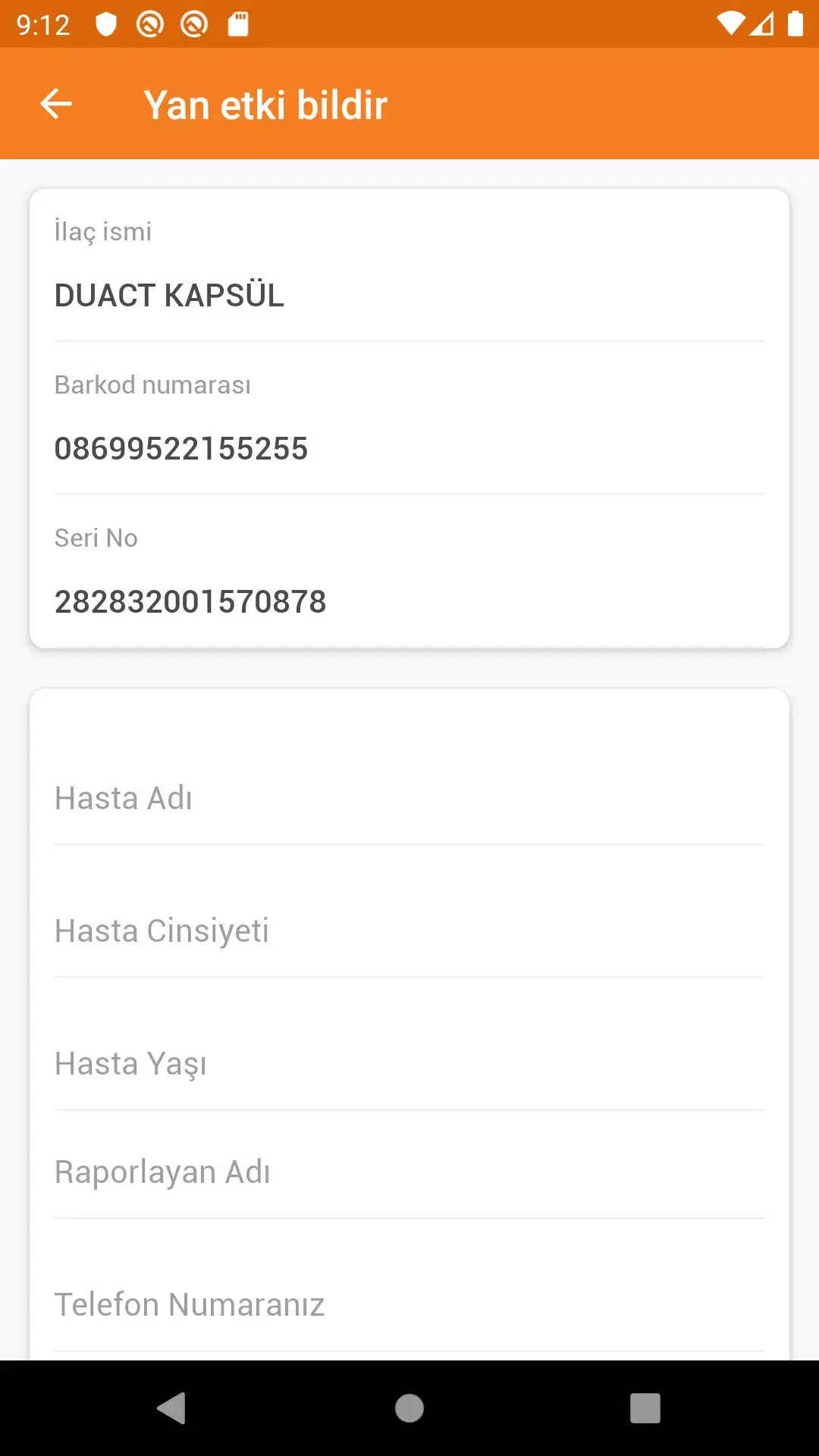Tap the back arrow in the app bar
The image size is (819, 1456).
55,104
